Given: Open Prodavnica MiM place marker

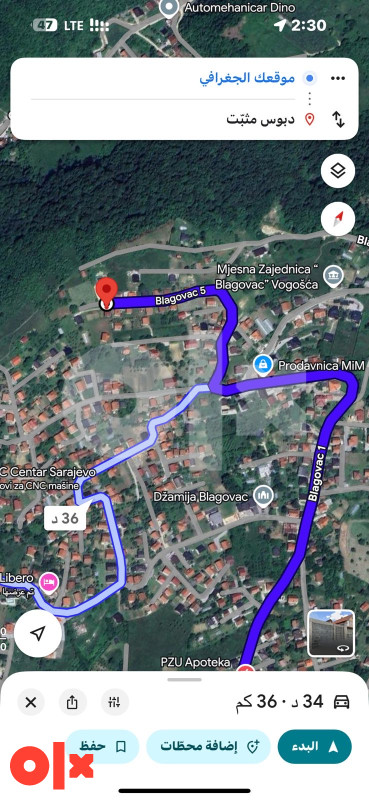Looking at the screenshot, I should pos(263,365).
